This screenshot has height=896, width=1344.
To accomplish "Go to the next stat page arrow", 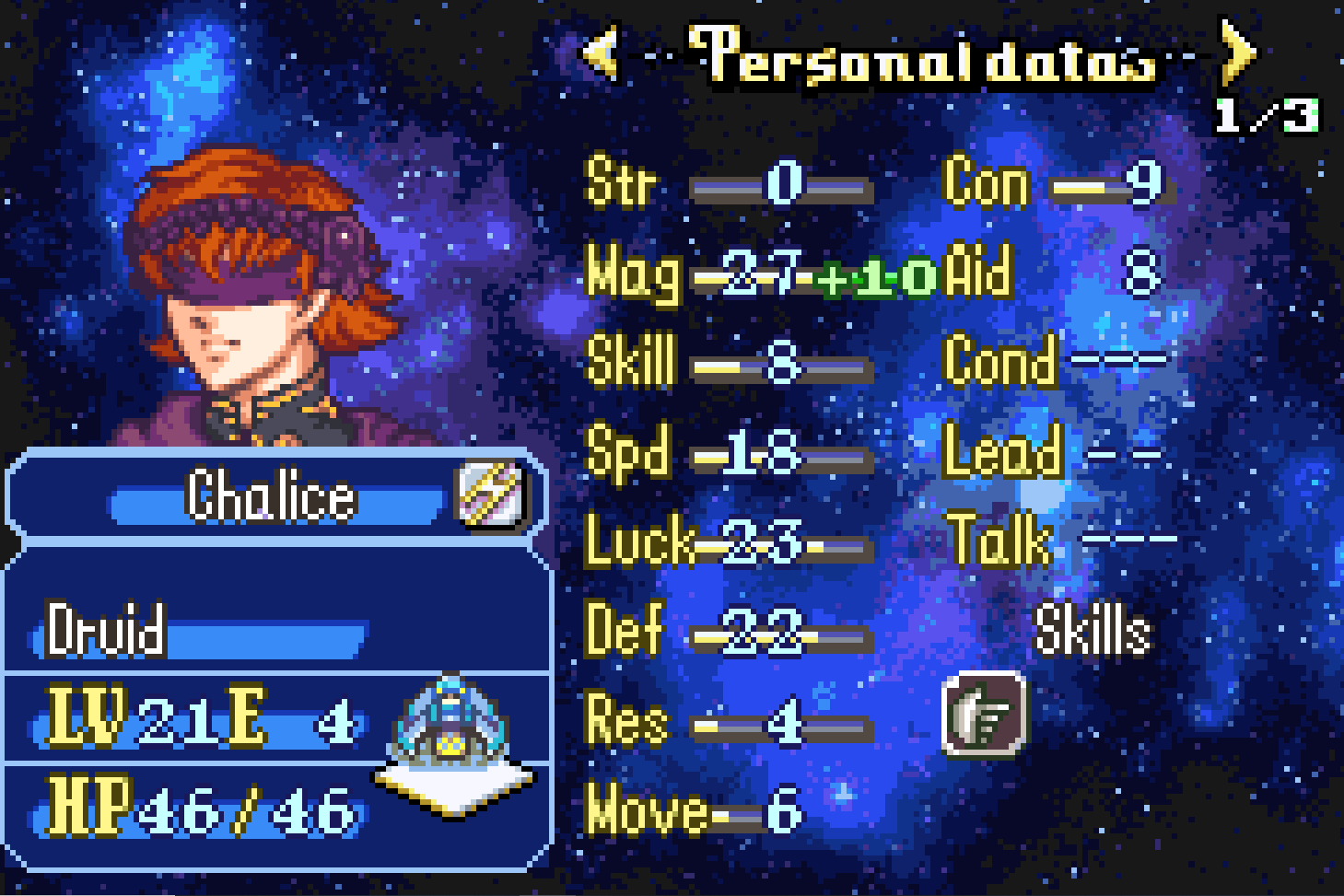I will pyautogui.click(x=1237, y=52).
